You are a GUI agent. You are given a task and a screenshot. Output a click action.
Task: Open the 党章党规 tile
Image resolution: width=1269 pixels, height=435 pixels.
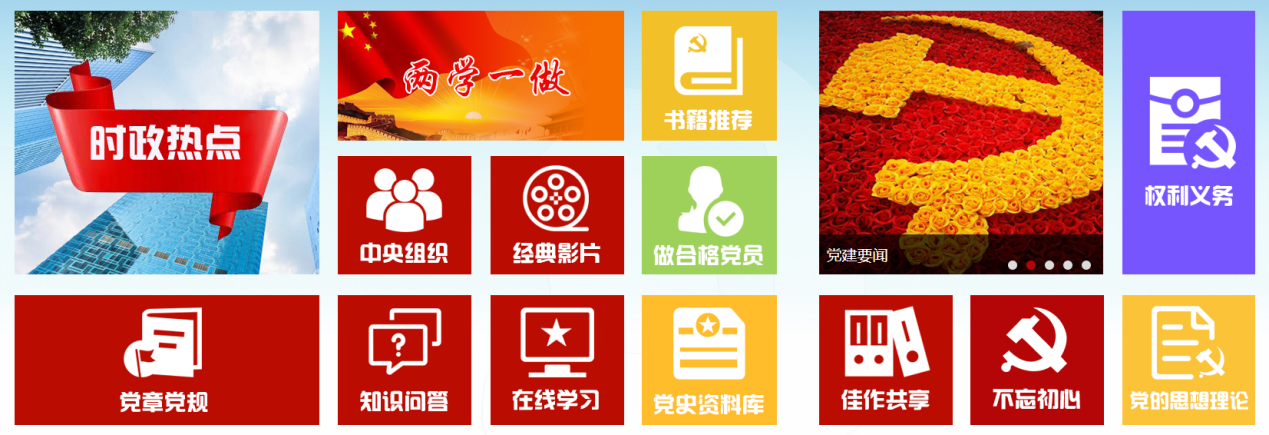coord(166,360)
